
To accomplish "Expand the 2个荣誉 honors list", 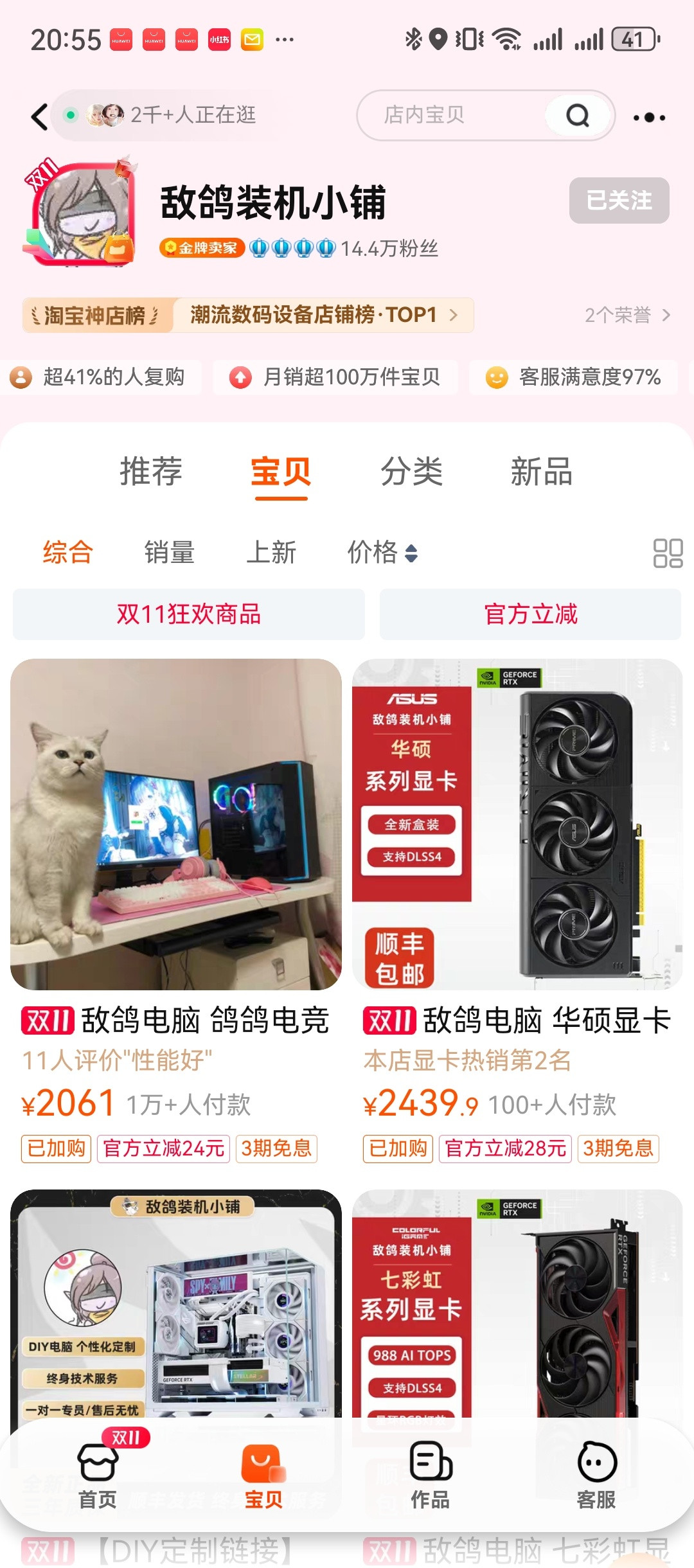I will click(x=619, y=315).
